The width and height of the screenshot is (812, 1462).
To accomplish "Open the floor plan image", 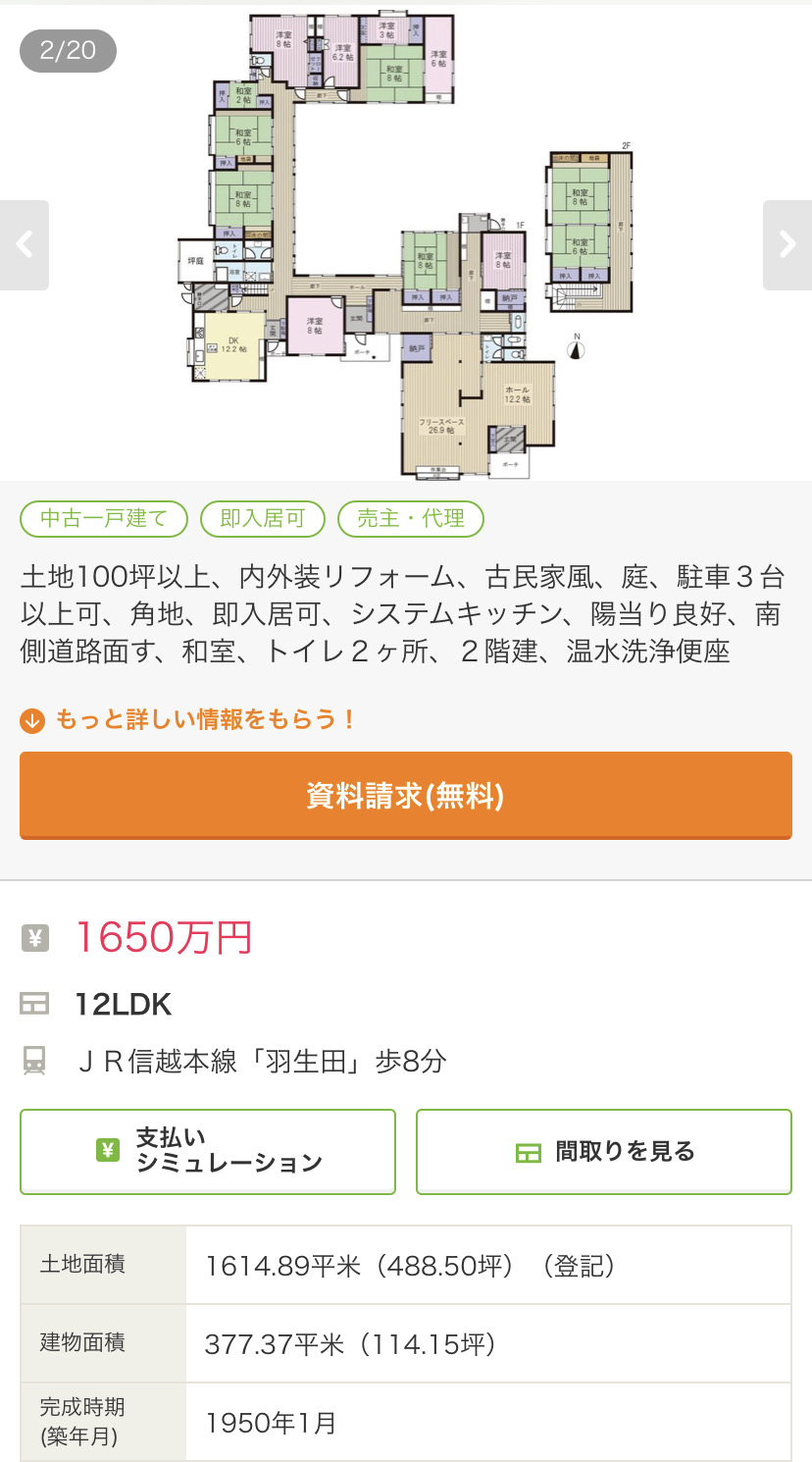I will tap(406, 245).
